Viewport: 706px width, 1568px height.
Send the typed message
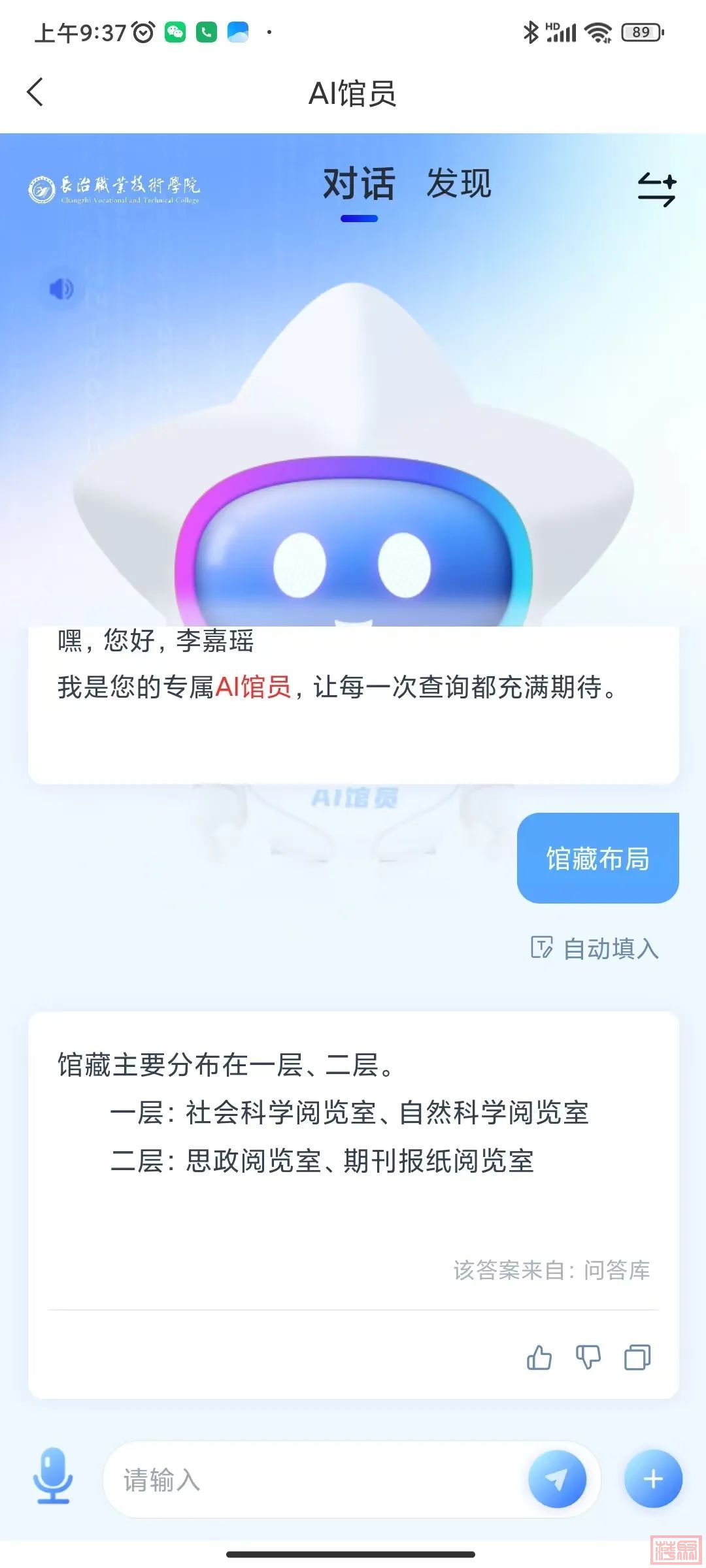(557, 1479)
